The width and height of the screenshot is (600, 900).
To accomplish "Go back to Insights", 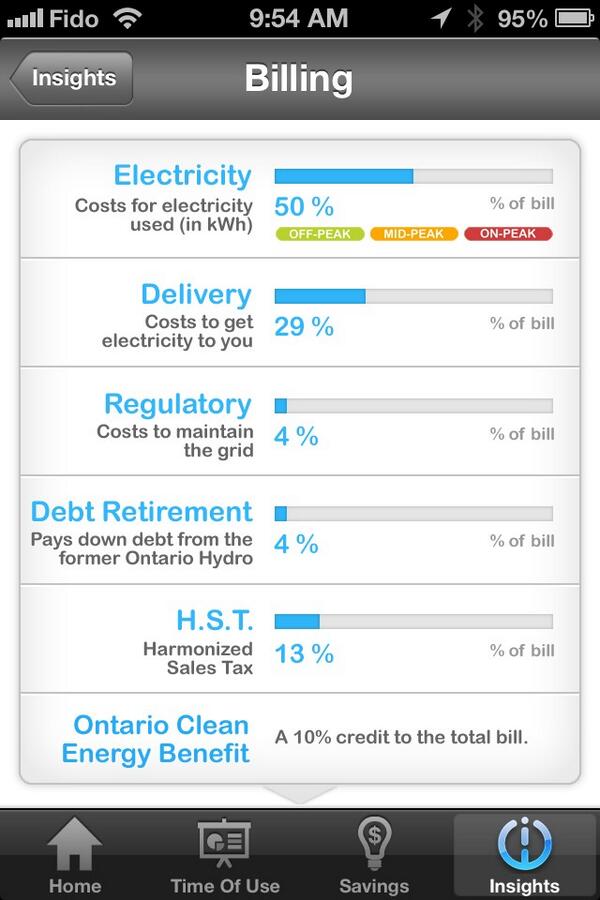I will [72, 79].
